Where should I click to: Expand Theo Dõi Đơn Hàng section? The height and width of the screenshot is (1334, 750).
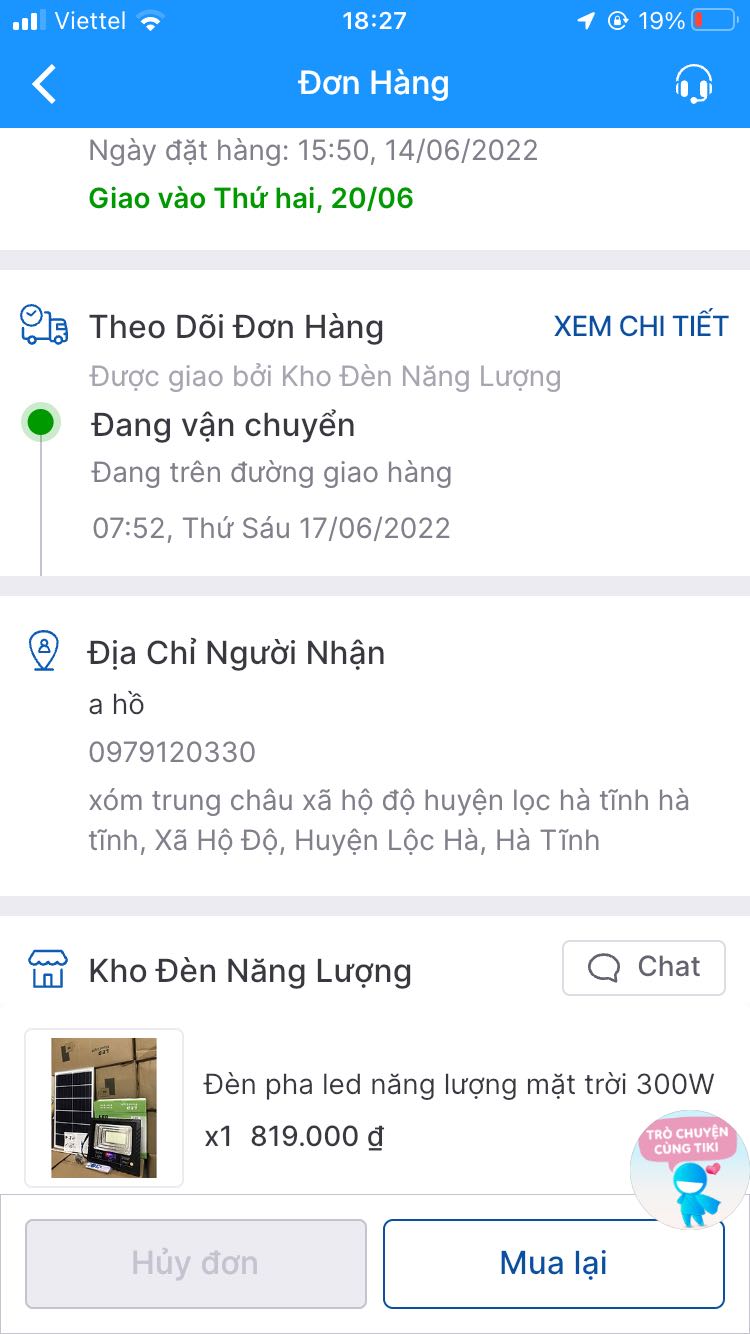coord(237,326)
